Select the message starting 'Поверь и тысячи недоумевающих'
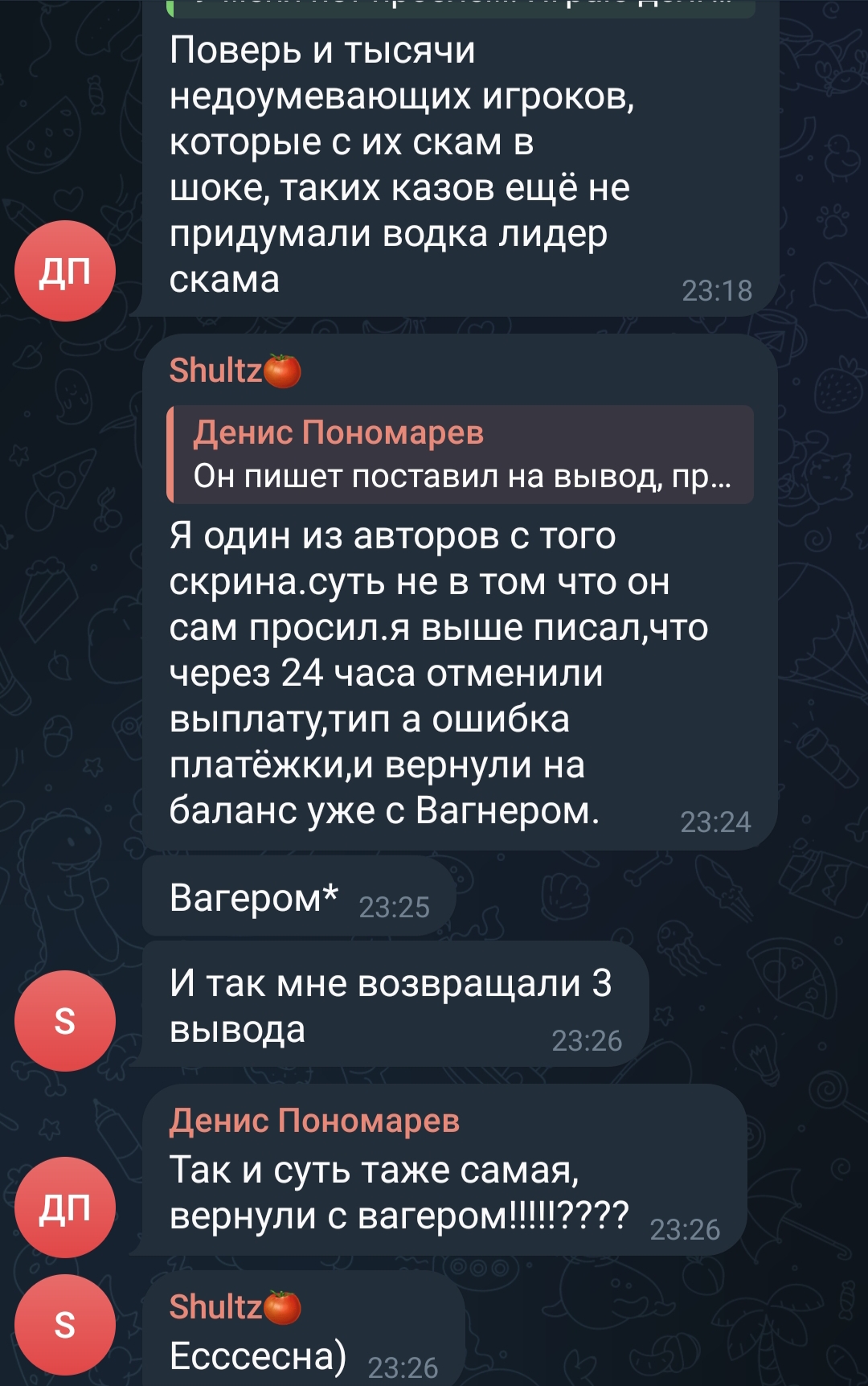 tap(402, 161)
